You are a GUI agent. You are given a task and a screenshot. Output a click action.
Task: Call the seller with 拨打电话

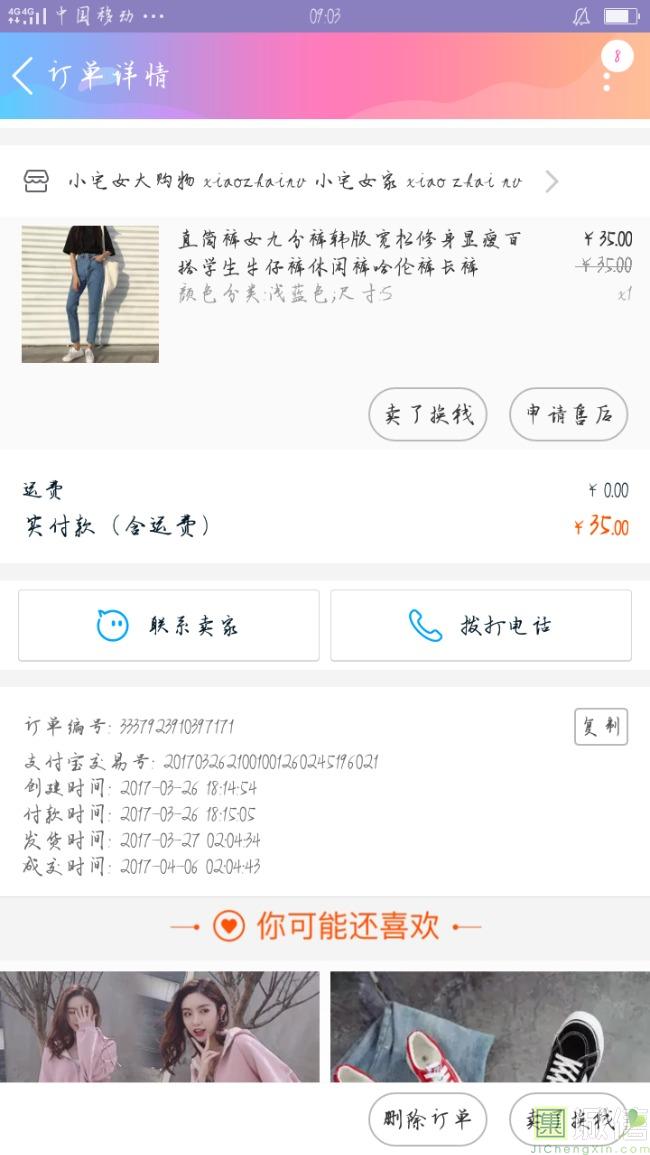coord(481,626)
